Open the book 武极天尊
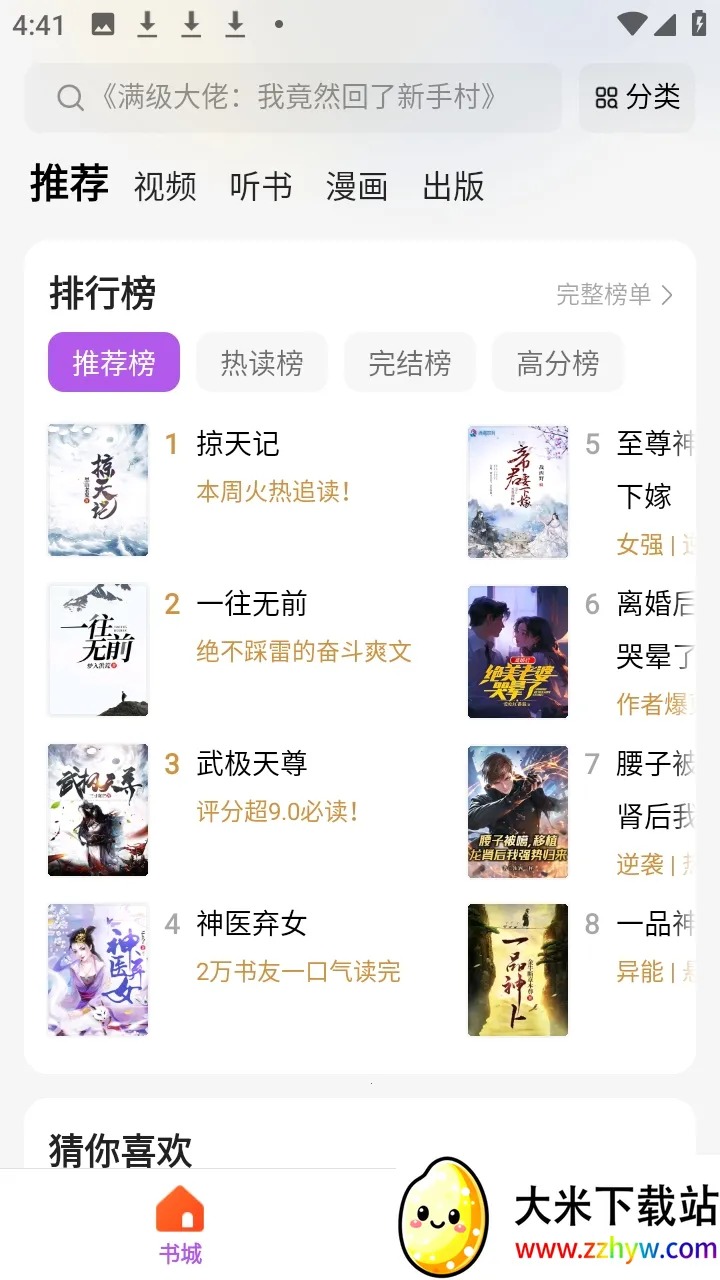720x1280 pixels. tap(252, 764)
